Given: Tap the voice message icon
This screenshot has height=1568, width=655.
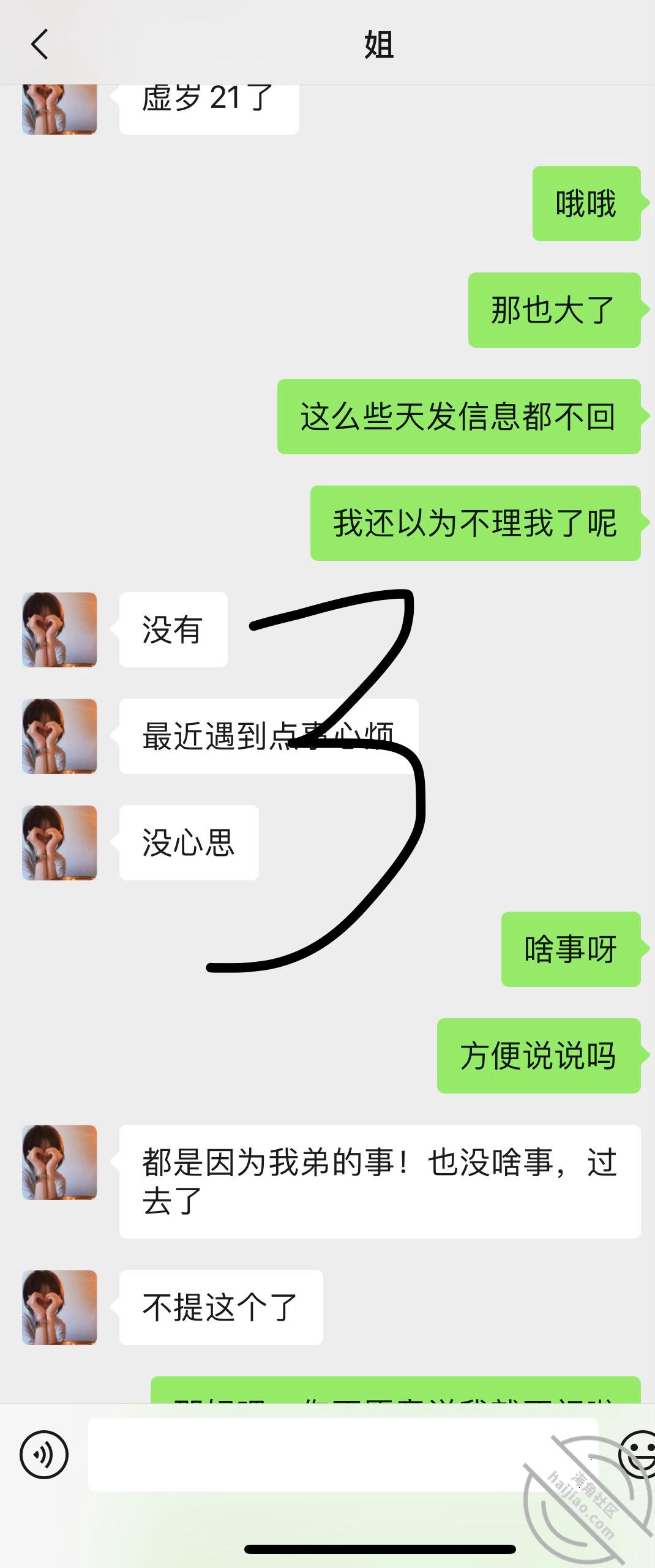Looking at the screenshot, I should pos(44,1454).
